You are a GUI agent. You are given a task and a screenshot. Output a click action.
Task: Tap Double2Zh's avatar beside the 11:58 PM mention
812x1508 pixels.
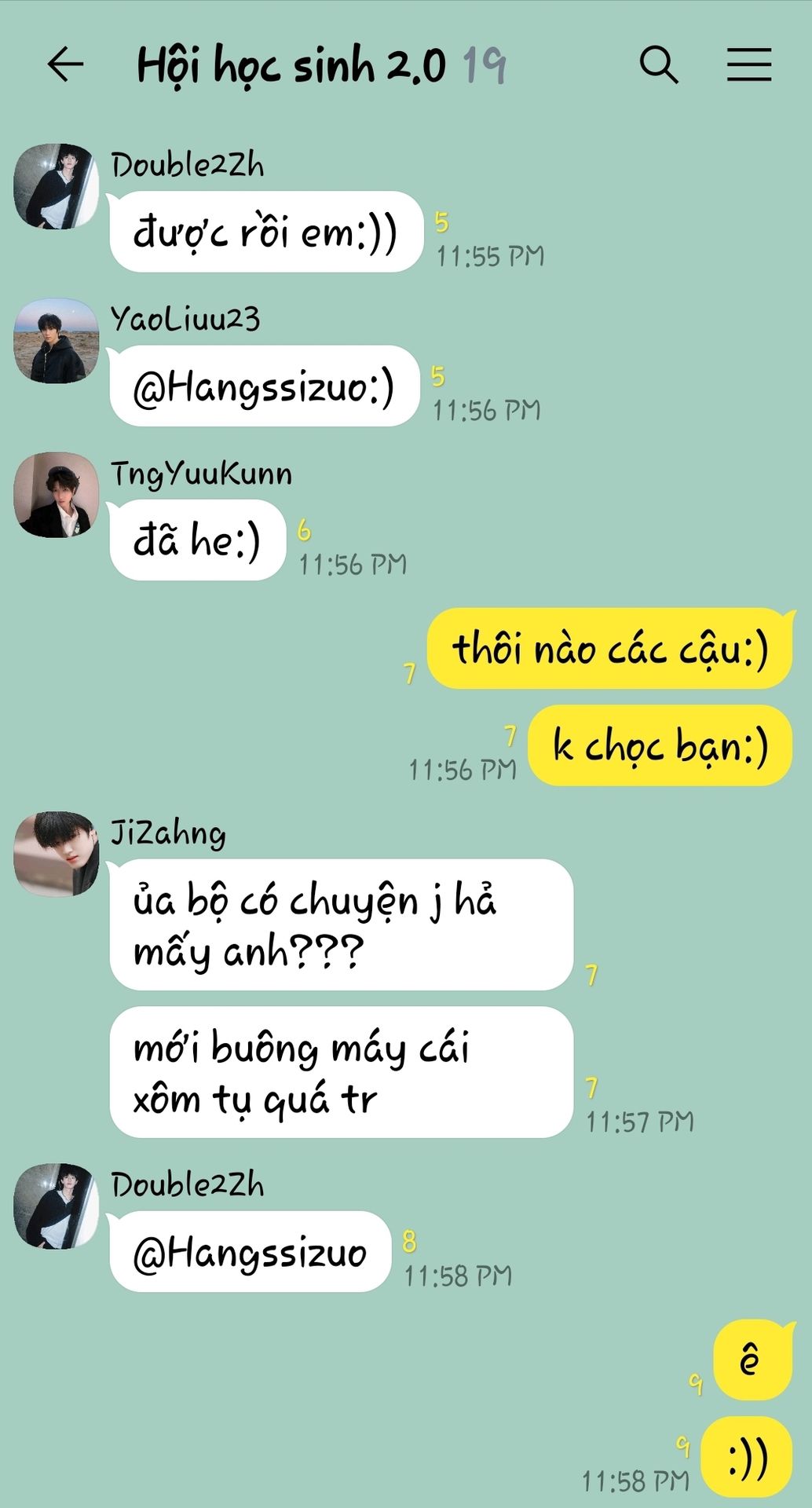click(x=56, y=1206)
